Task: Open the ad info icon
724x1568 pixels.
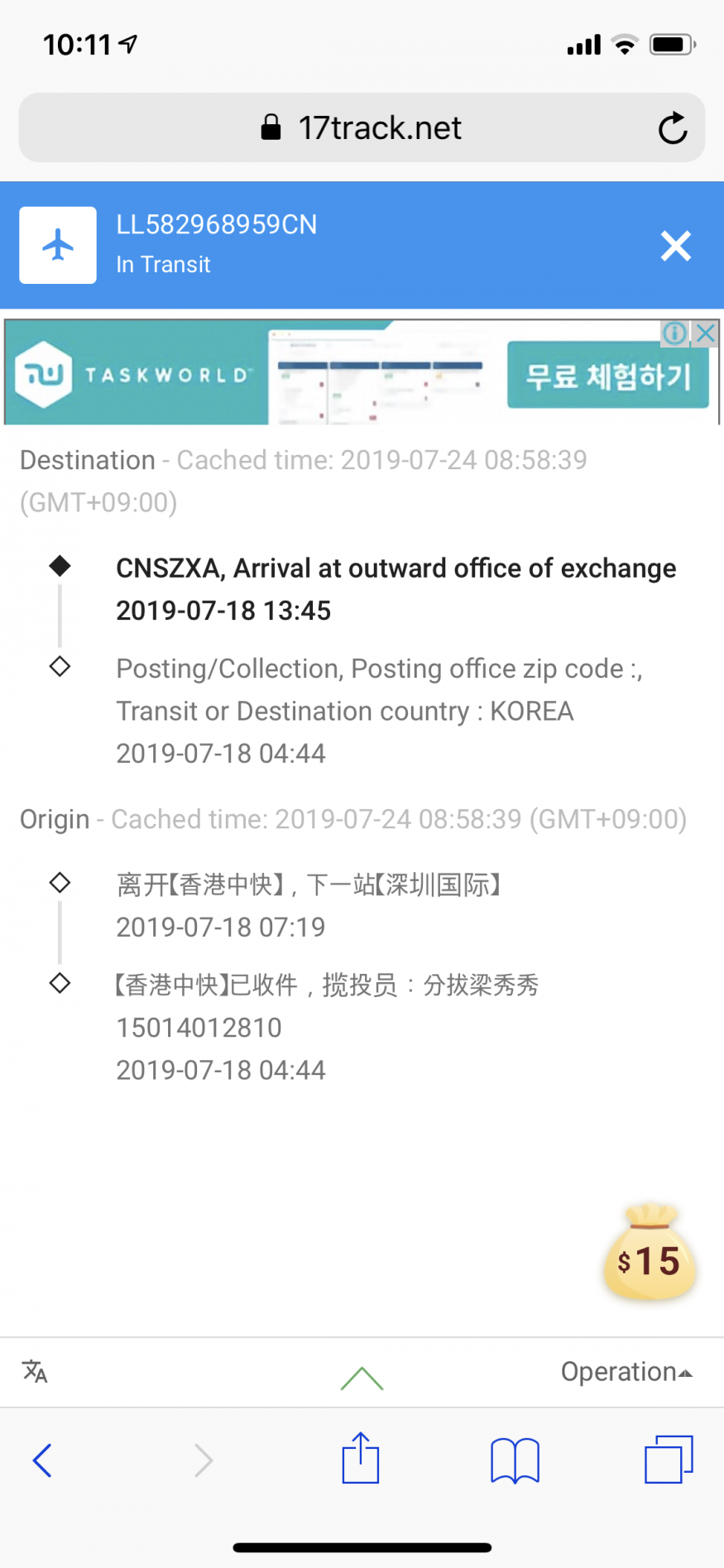Action: coord(675,333)
